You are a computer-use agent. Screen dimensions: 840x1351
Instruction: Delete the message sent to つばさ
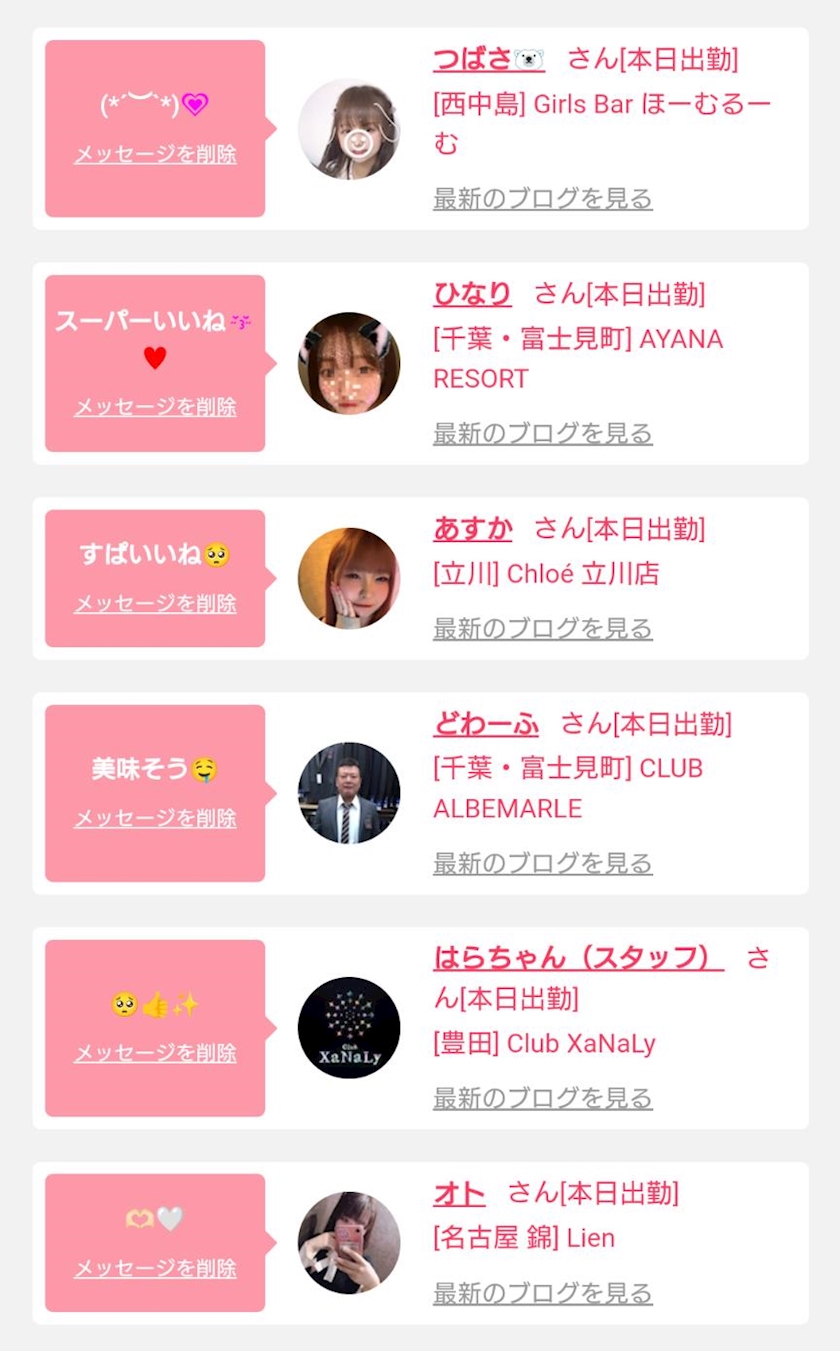tap(155, 155)
